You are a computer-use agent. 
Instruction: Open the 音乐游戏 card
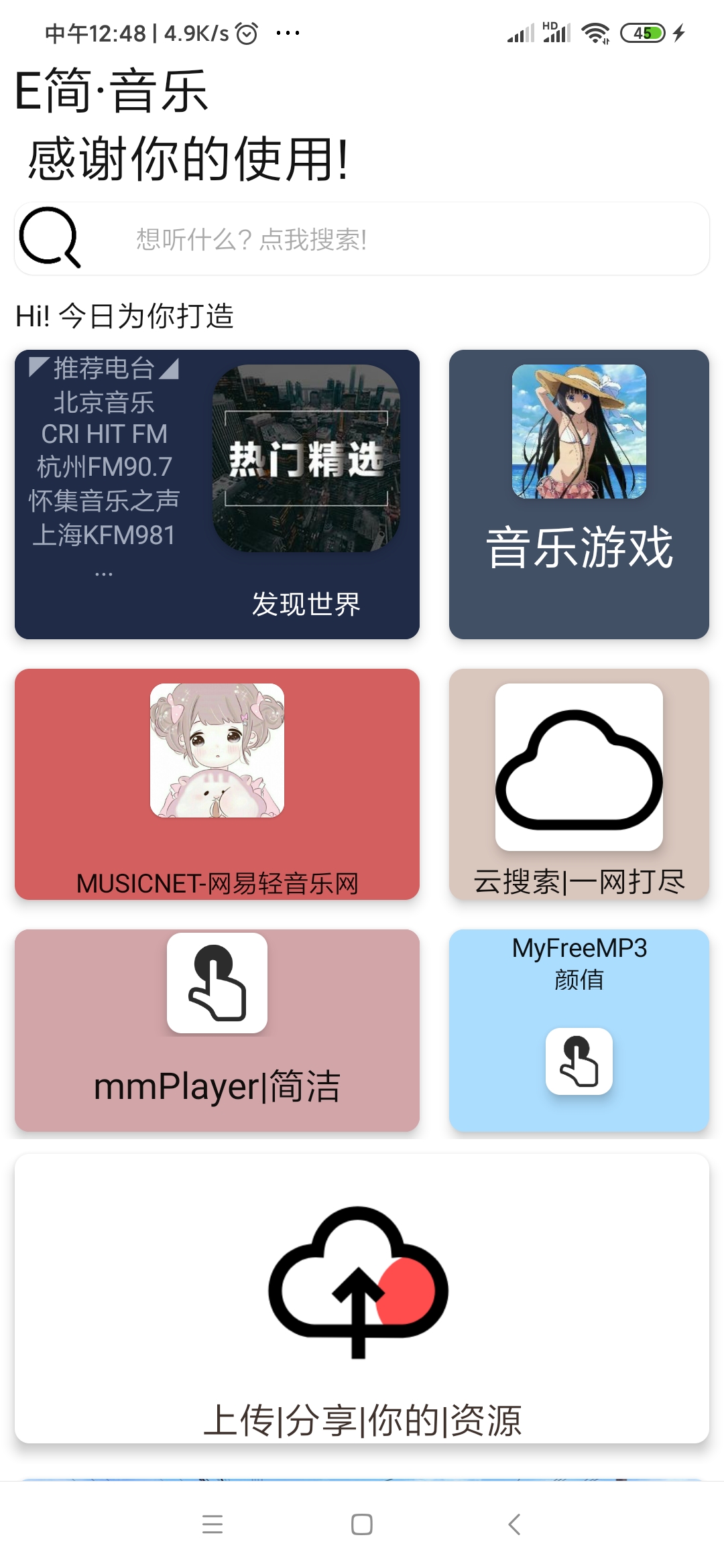pos(579,495)
